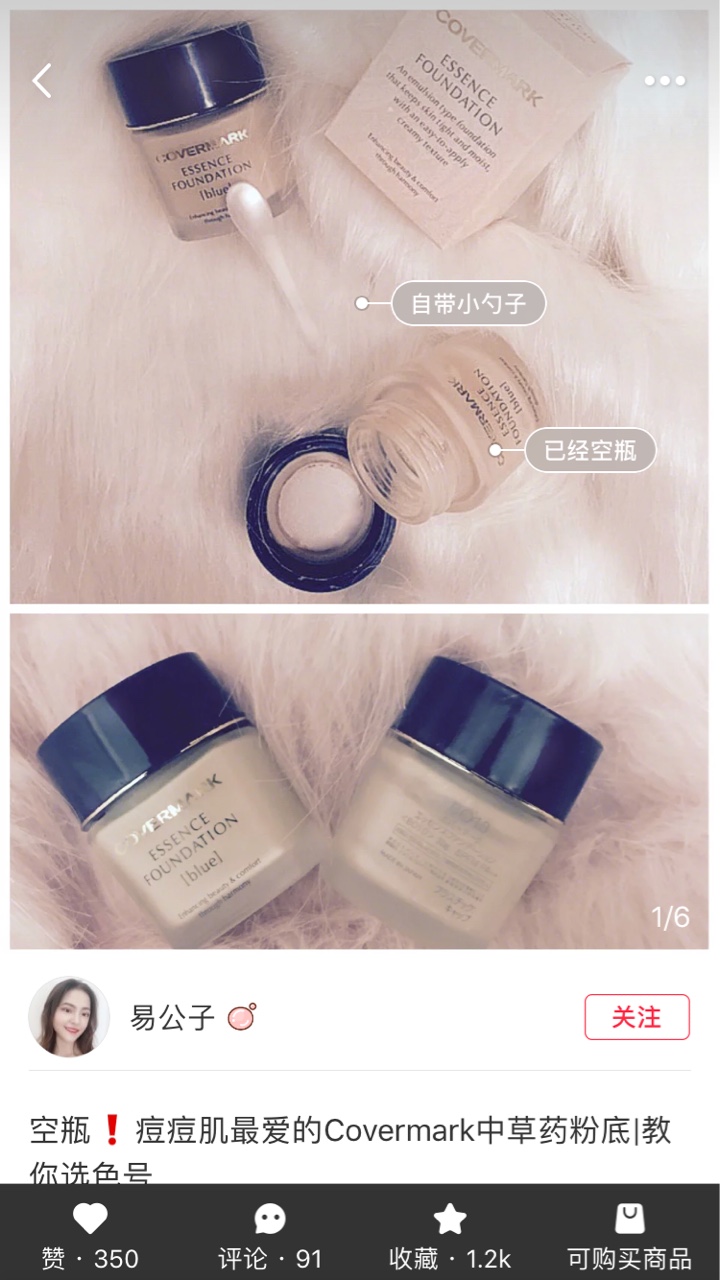Tap the 已经空瓶 photo tag
The width and height of the screenshot is (720, 1280).
click(x=590, y=450)
